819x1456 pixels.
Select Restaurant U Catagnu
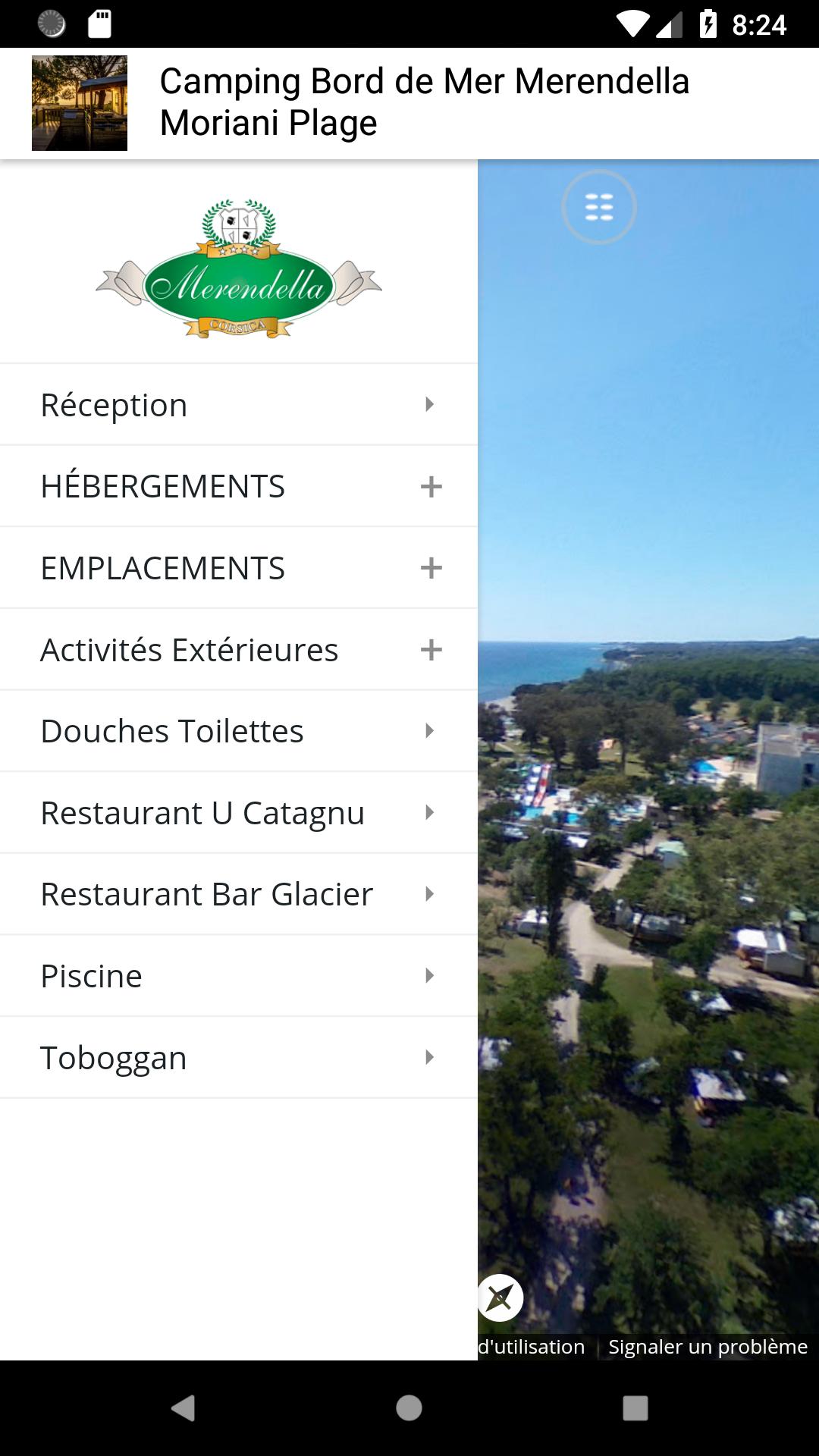pyautogui.click(x=238, y=813)
